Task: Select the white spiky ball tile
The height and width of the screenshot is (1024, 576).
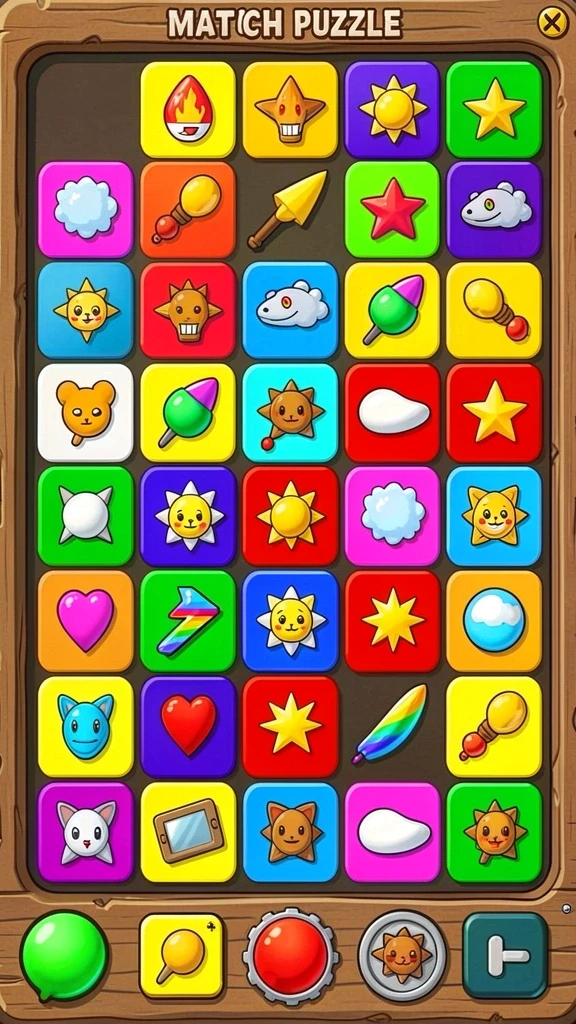Action: coord(86,516)
